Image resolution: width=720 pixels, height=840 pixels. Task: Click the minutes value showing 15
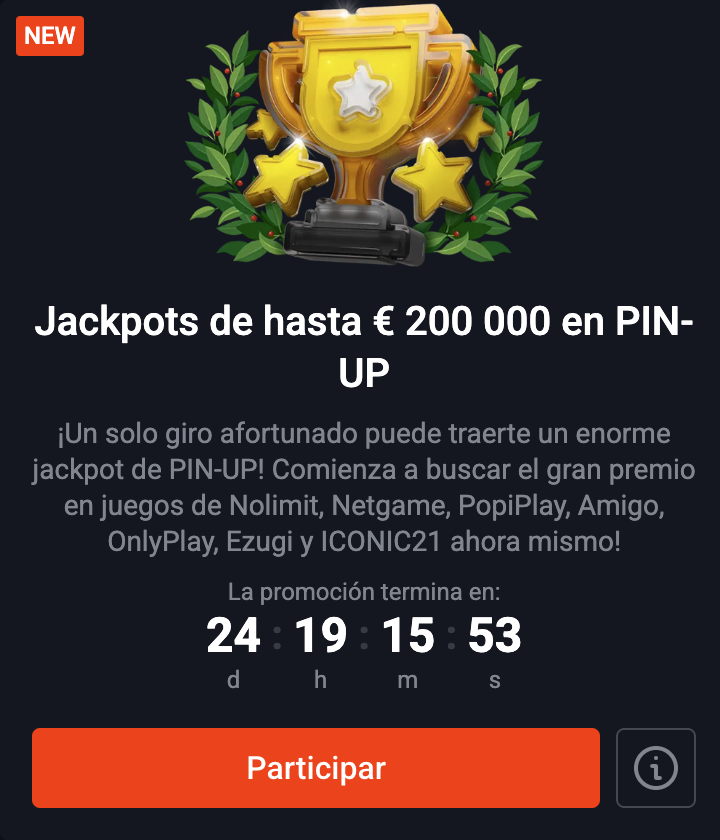click(406, 636)
